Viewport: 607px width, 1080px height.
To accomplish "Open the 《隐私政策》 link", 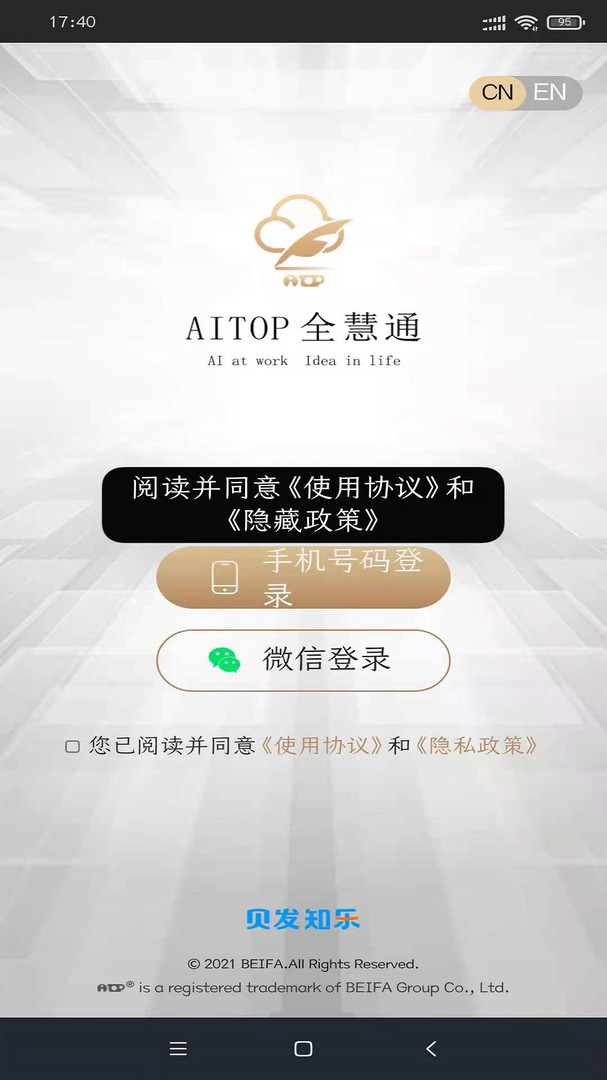I will [x=477, y=746].
